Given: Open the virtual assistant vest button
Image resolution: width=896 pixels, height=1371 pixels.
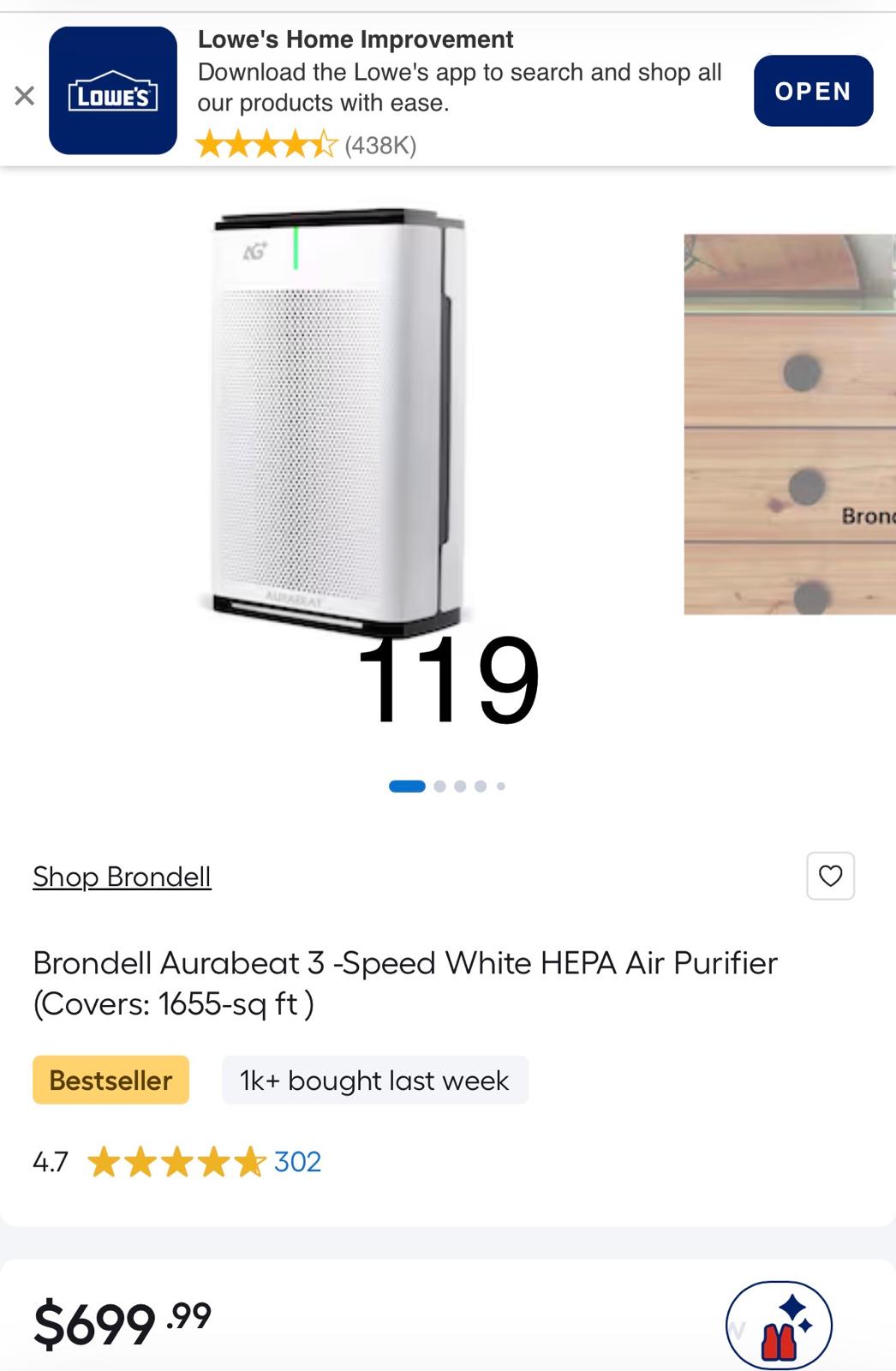Looking at the screenshot, I should [x=779, y=1325].
